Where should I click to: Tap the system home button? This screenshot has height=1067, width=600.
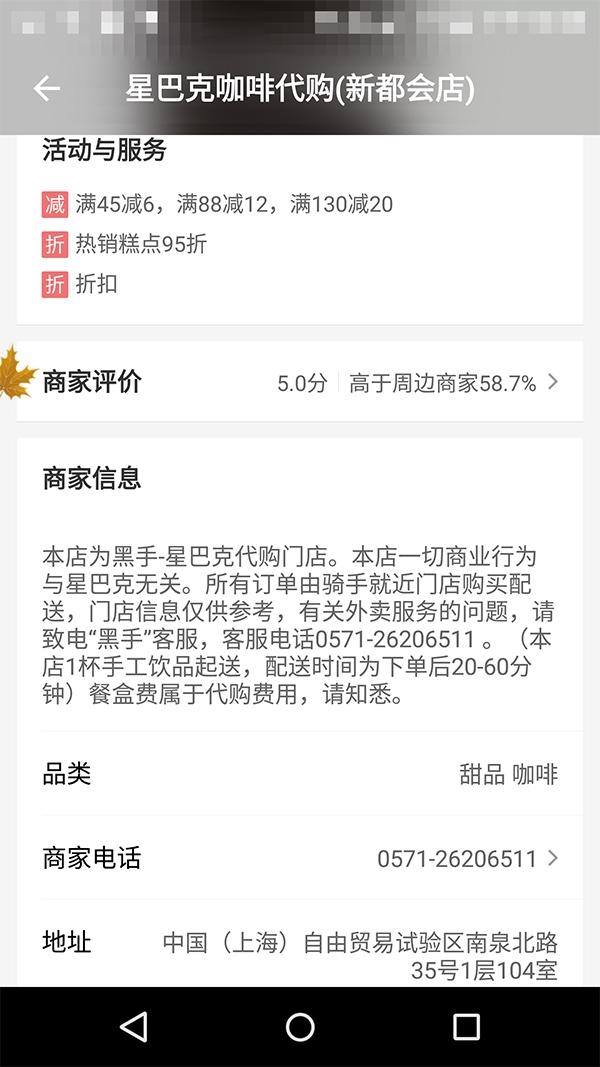point(300,1026)
